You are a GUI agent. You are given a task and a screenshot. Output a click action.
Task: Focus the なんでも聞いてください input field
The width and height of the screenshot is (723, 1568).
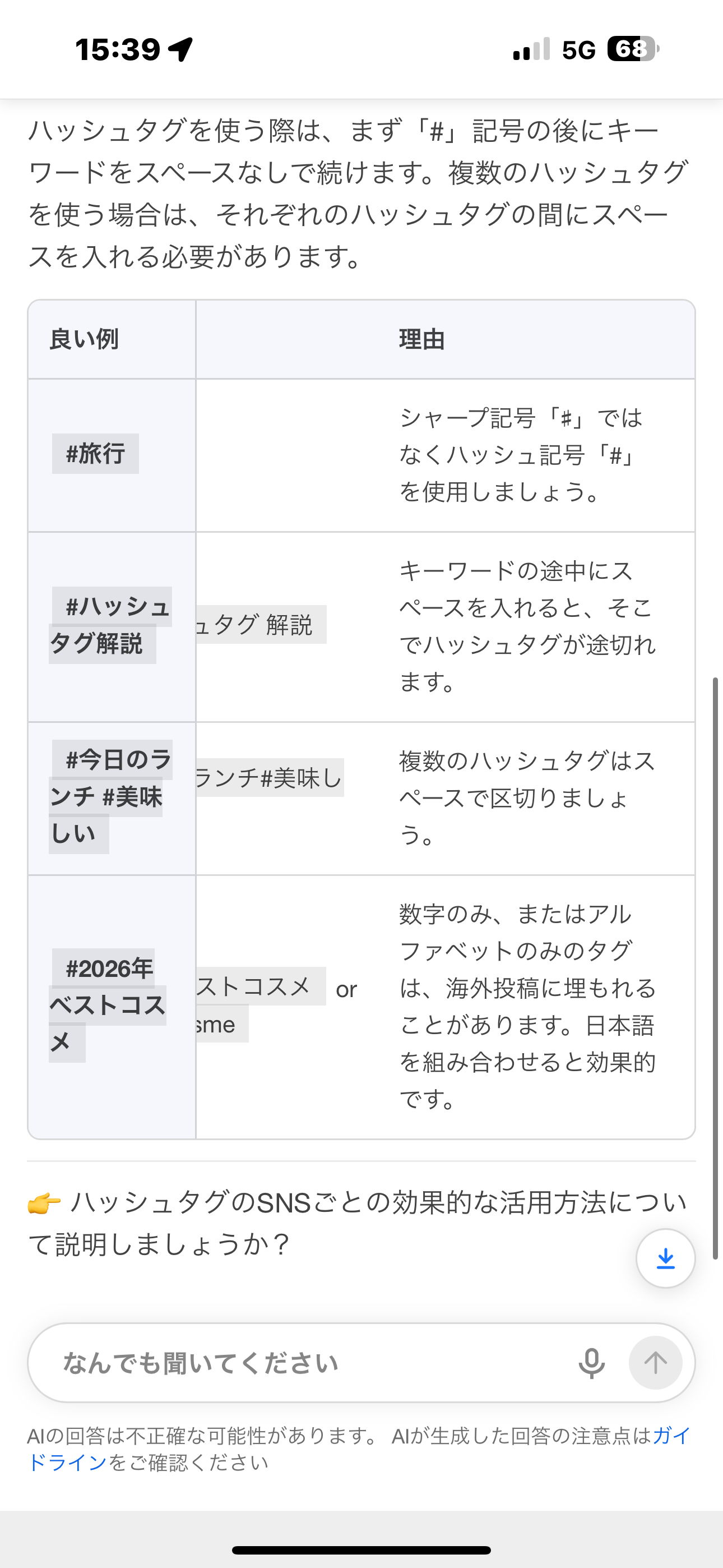(304, 1363)
